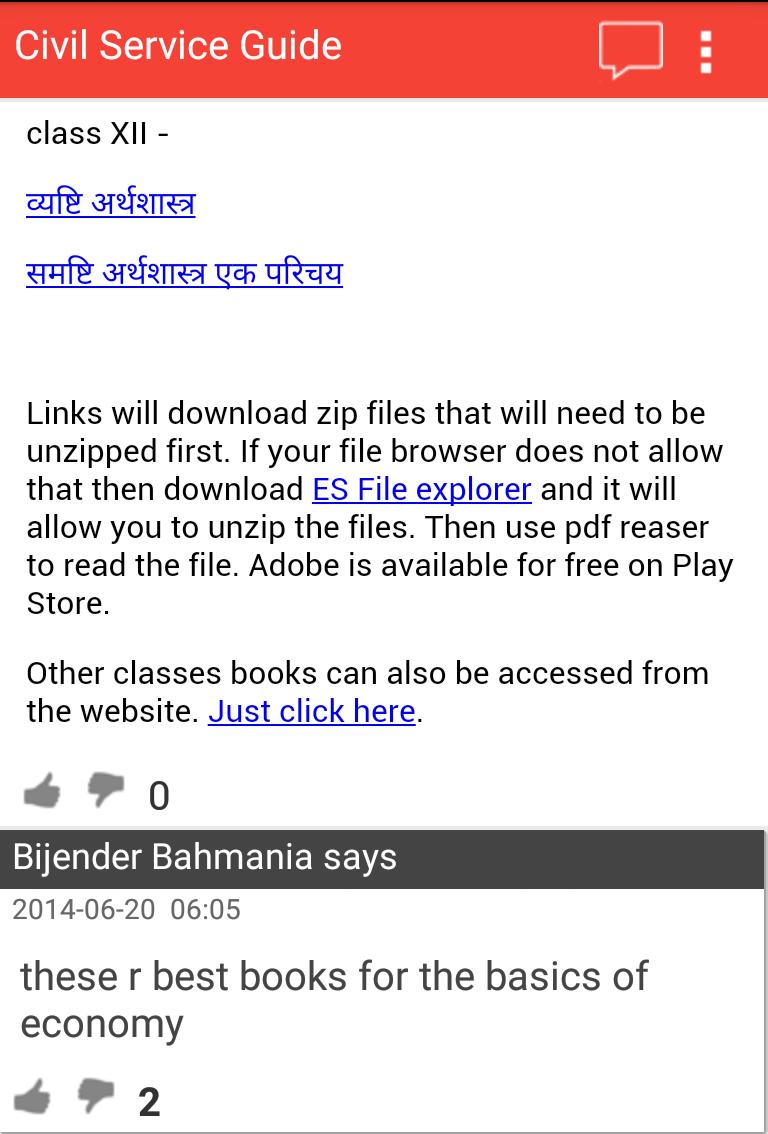This screenshot has height=1134, width=768.
Task: Follow the ES File explorer link
Action: coord(421,490)
